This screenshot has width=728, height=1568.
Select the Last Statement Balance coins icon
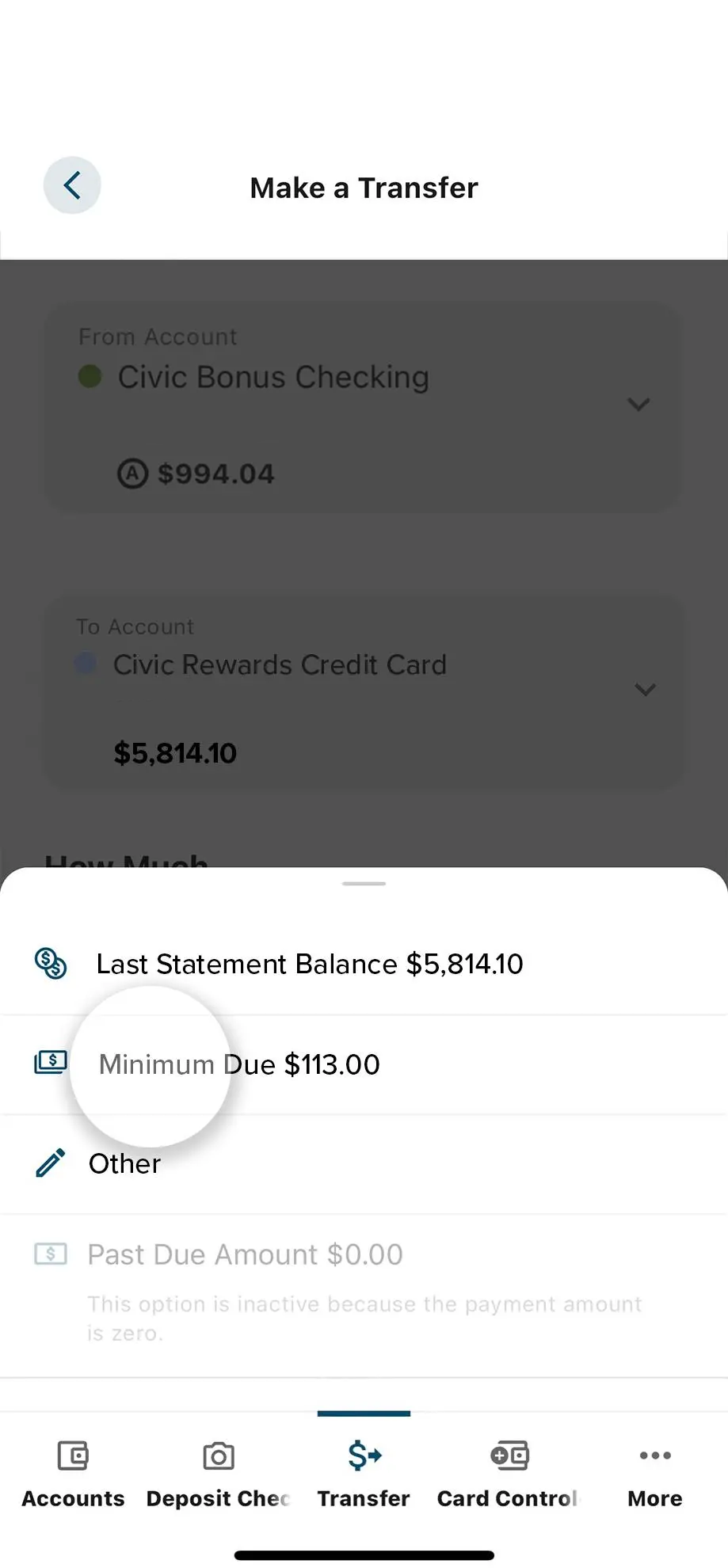(x=50, y=964)
